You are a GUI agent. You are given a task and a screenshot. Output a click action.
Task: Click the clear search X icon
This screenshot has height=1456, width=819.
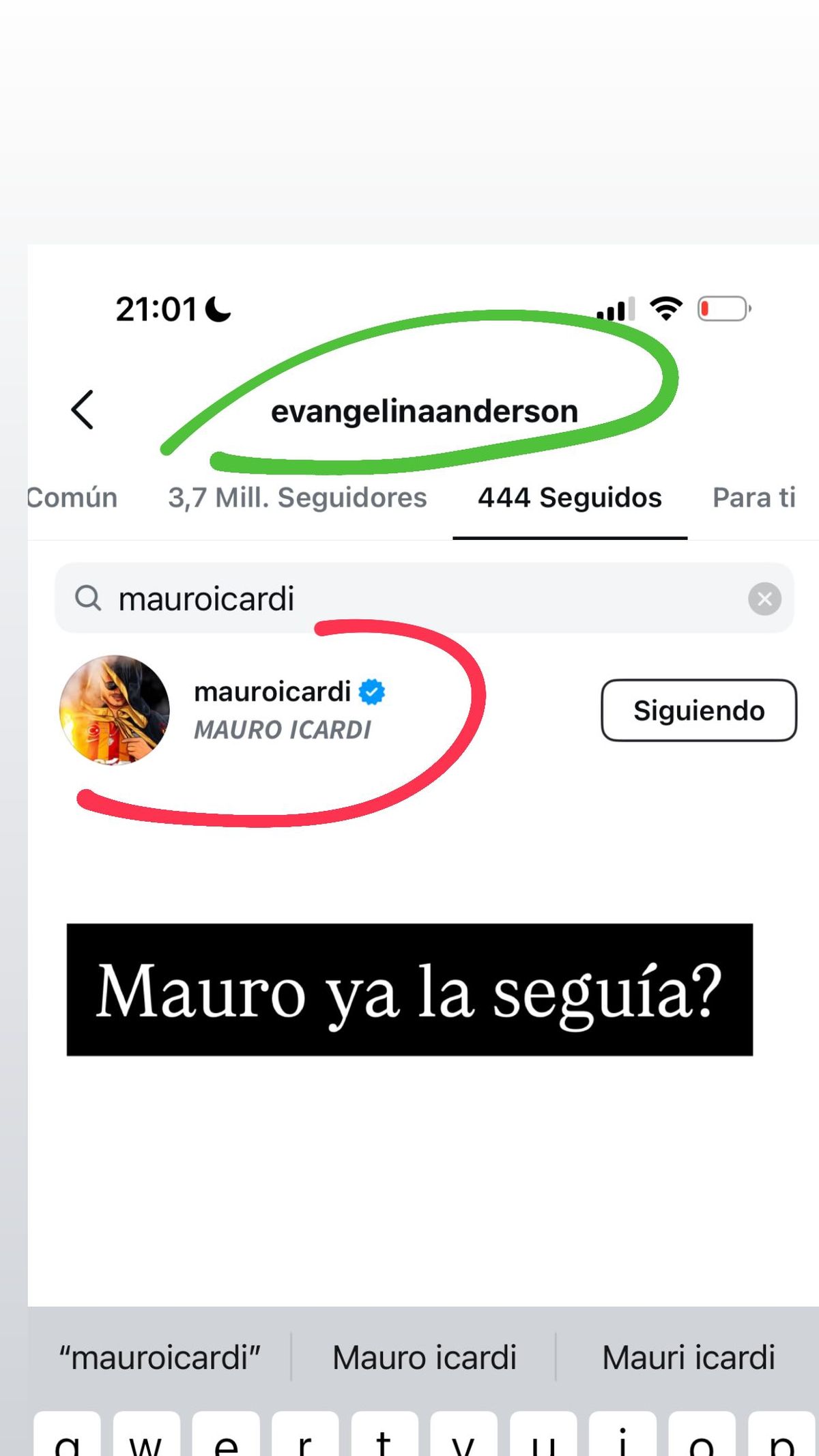[x=766, y=599]
